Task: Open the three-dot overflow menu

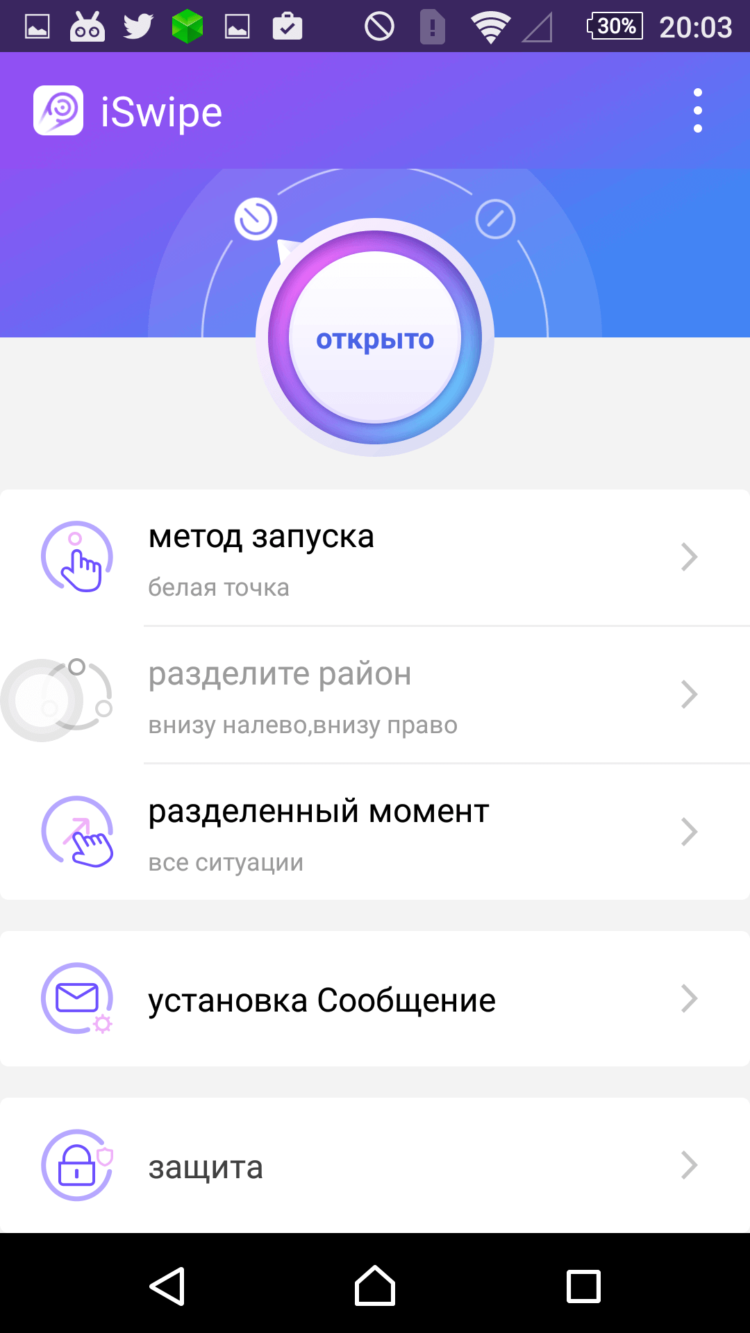Action: [x=697, y=110]
